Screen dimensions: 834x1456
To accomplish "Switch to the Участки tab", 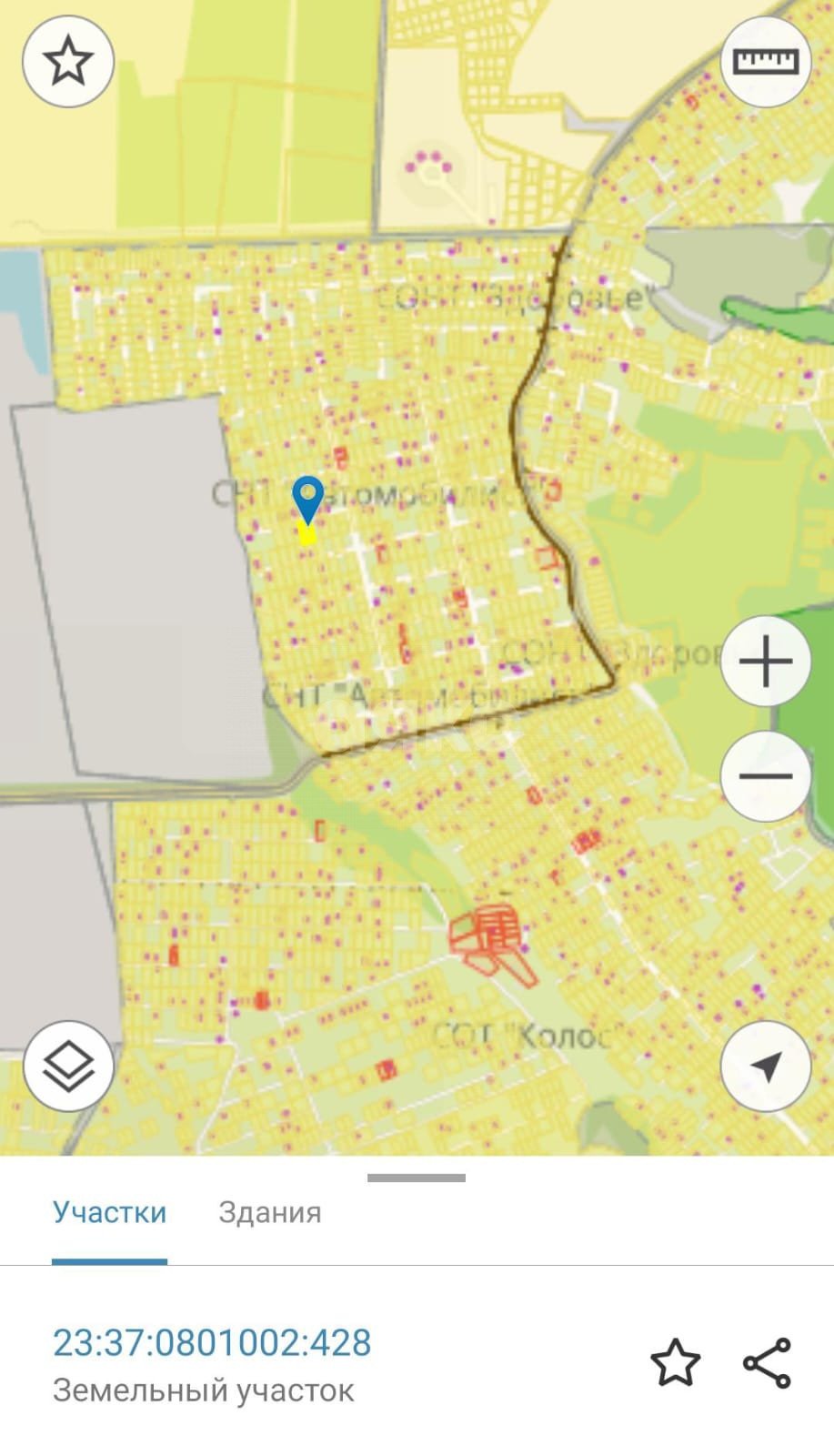I will coord(109,1212).
